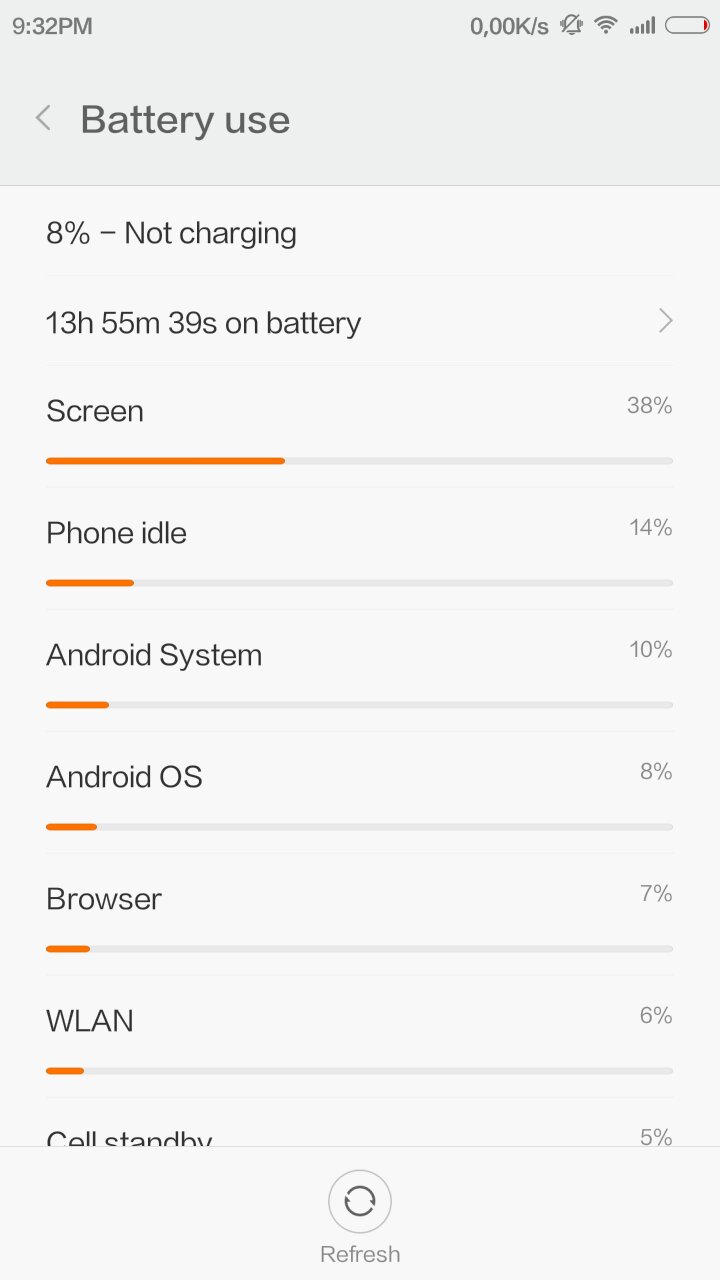Refresh the battery statistics
The image size is (720, 1280).
click(x=359, y=1203)
